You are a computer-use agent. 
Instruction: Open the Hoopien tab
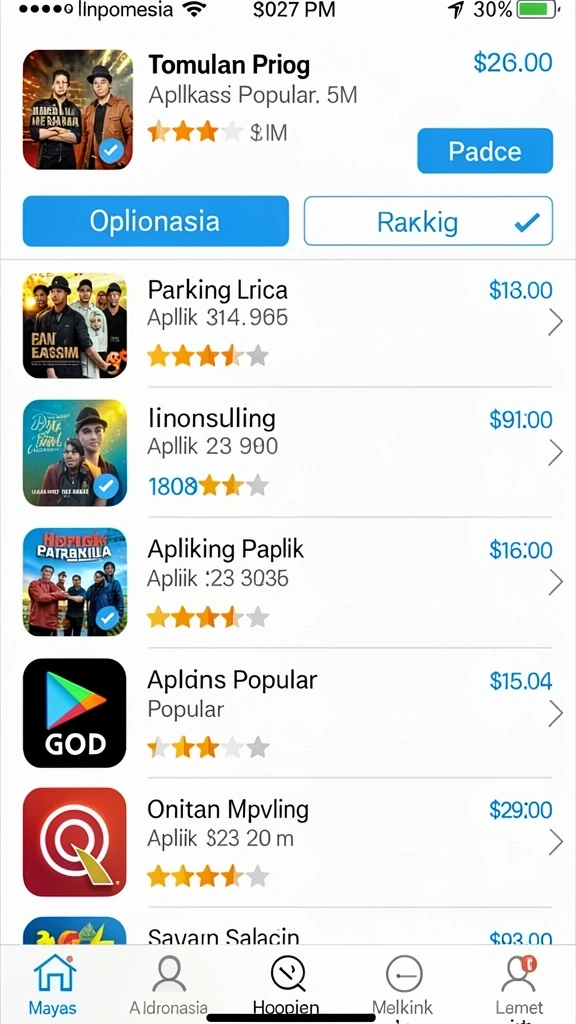[x=286, y=985]
